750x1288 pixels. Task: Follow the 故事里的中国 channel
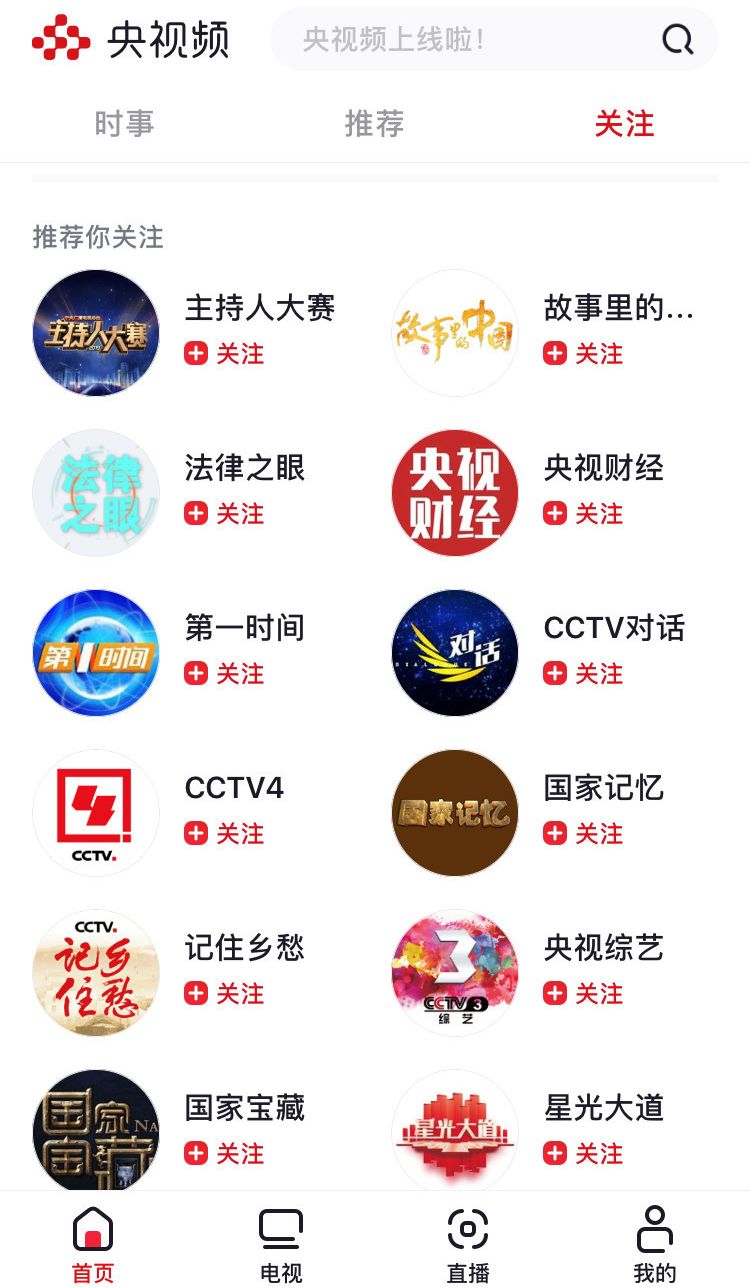pyautogui.click(x=584, y=354)
